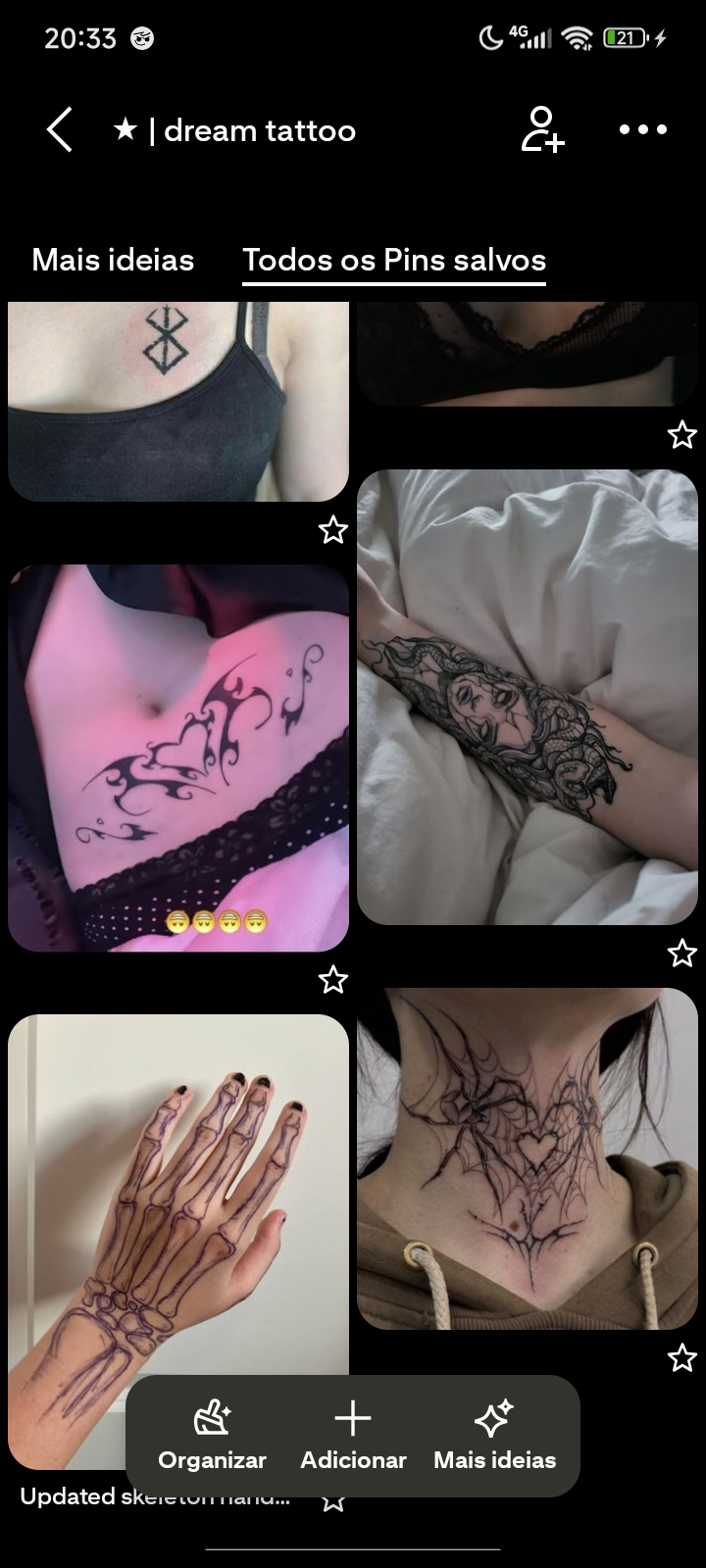Switch to the Mais ideias tab
Image resolution: width=706 pixels, height=1568 pixels.
(113, 260)
